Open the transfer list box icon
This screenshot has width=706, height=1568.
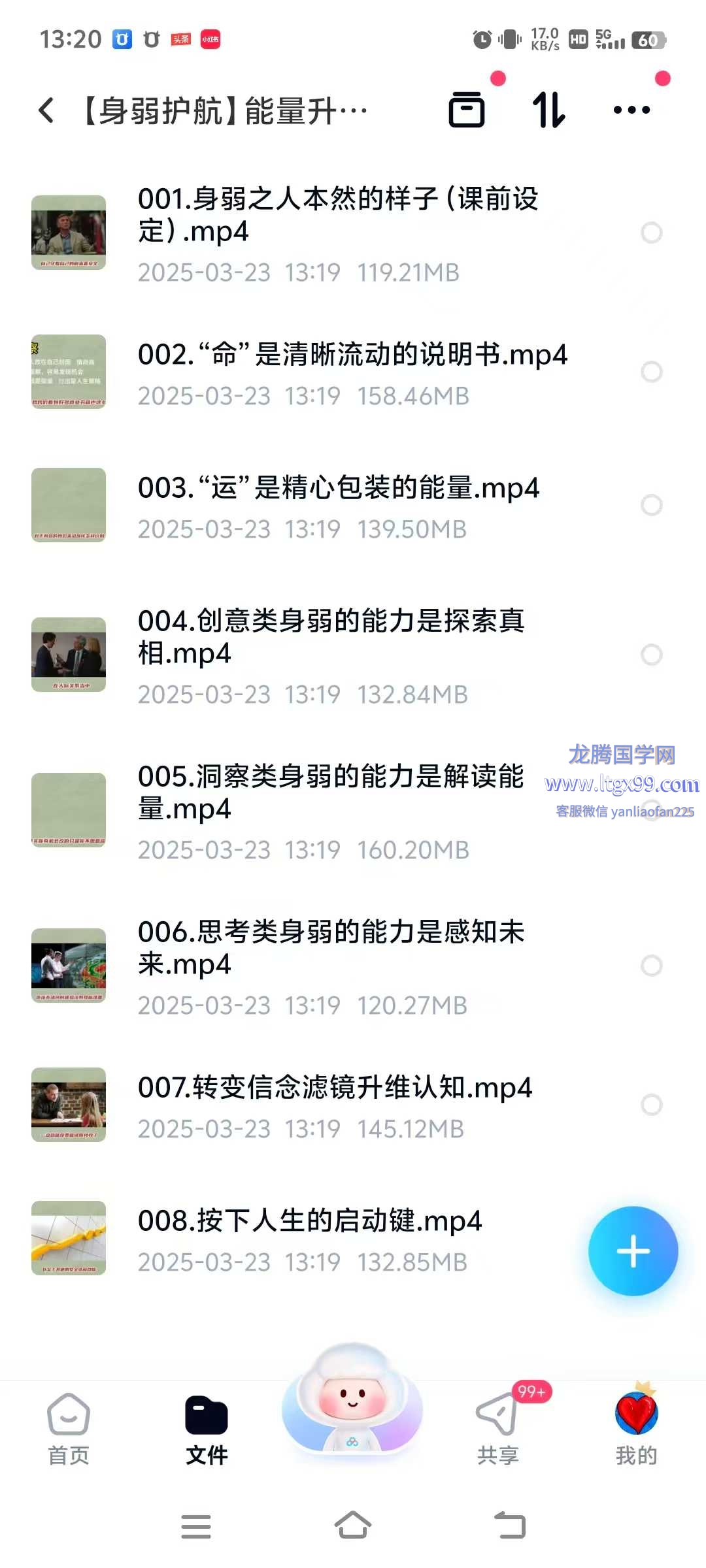coord(467,110)
